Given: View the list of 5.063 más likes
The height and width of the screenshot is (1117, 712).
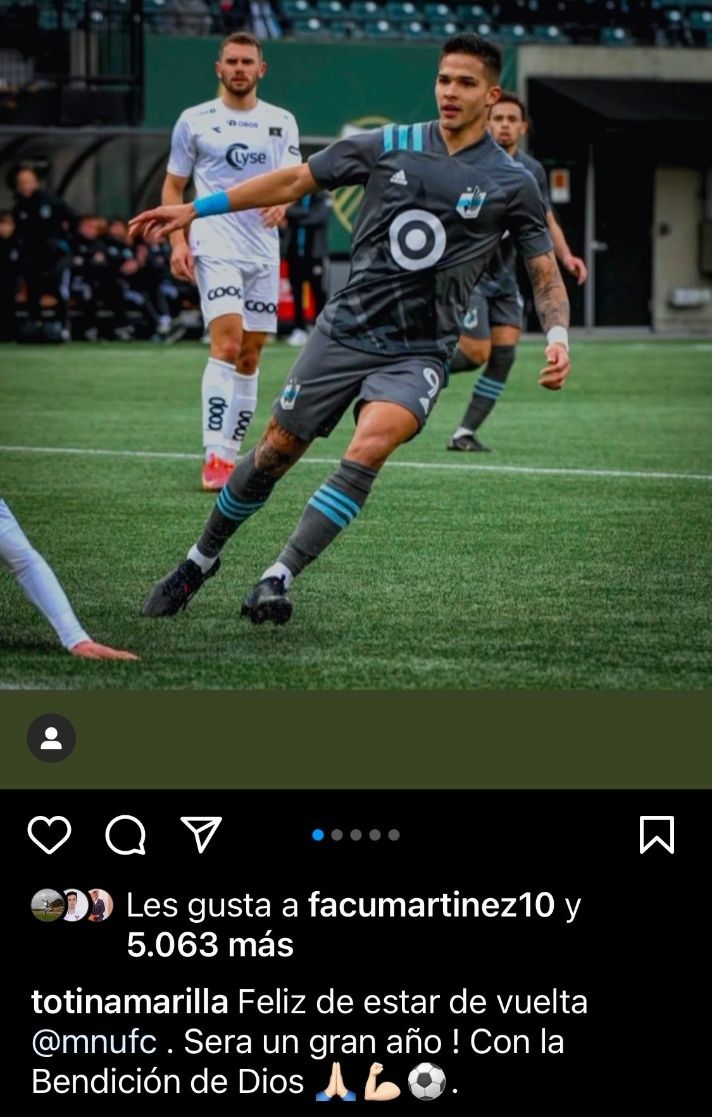Looking at the screenshot, I should pos(210,945).
